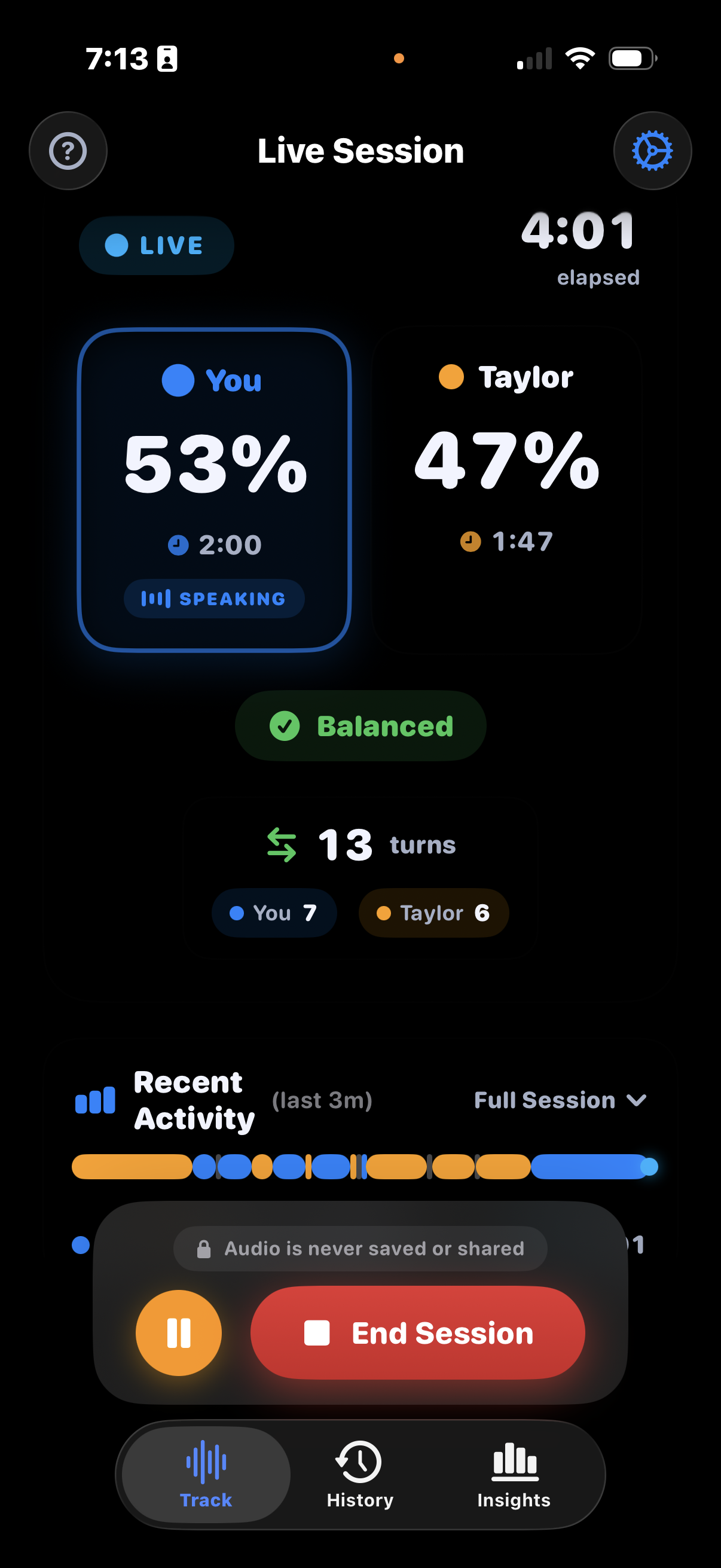Open the help question mark icon

click(68, 150)
